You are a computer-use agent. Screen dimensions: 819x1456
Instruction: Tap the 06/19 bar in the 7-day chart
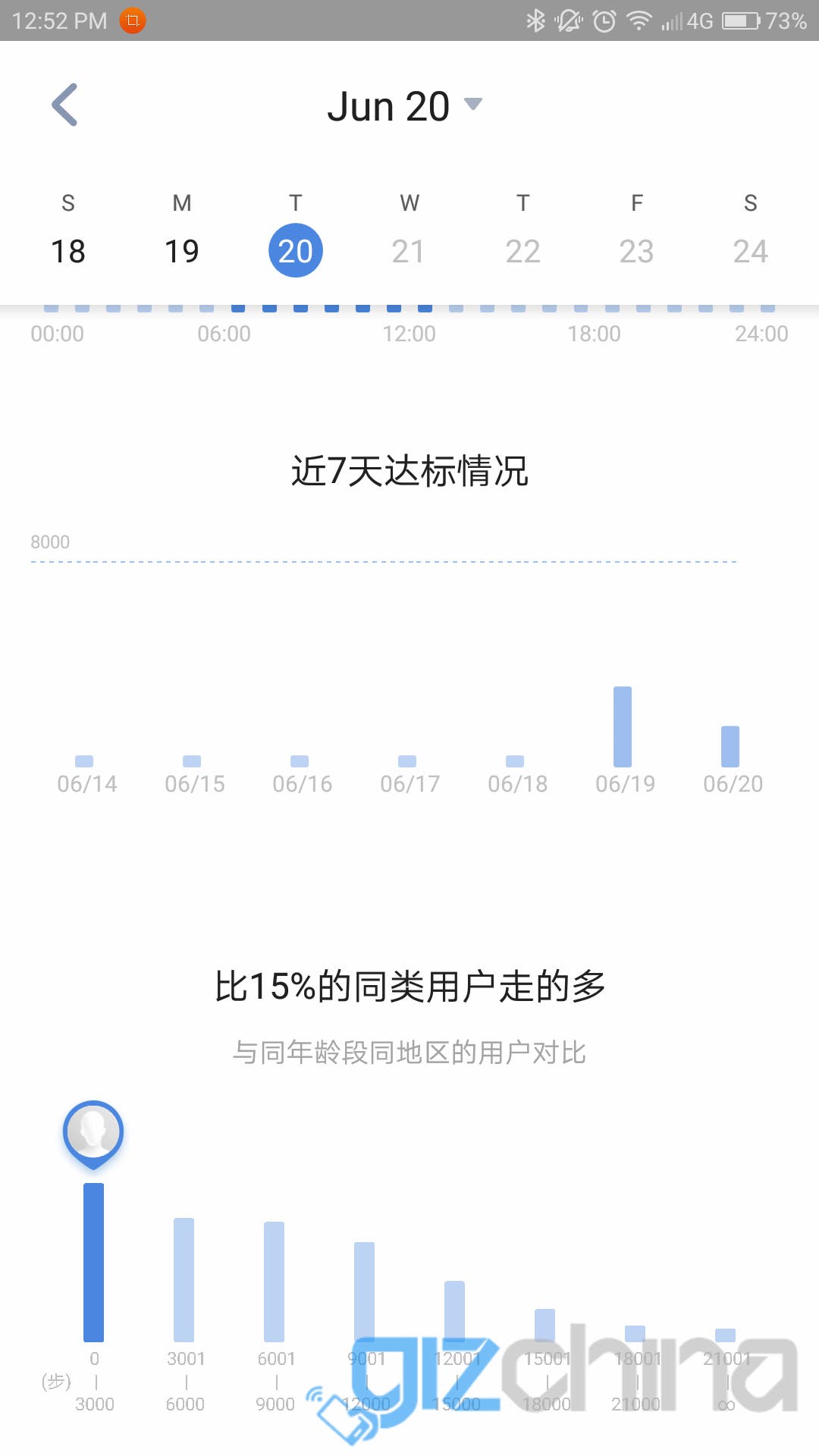point(623,726)
